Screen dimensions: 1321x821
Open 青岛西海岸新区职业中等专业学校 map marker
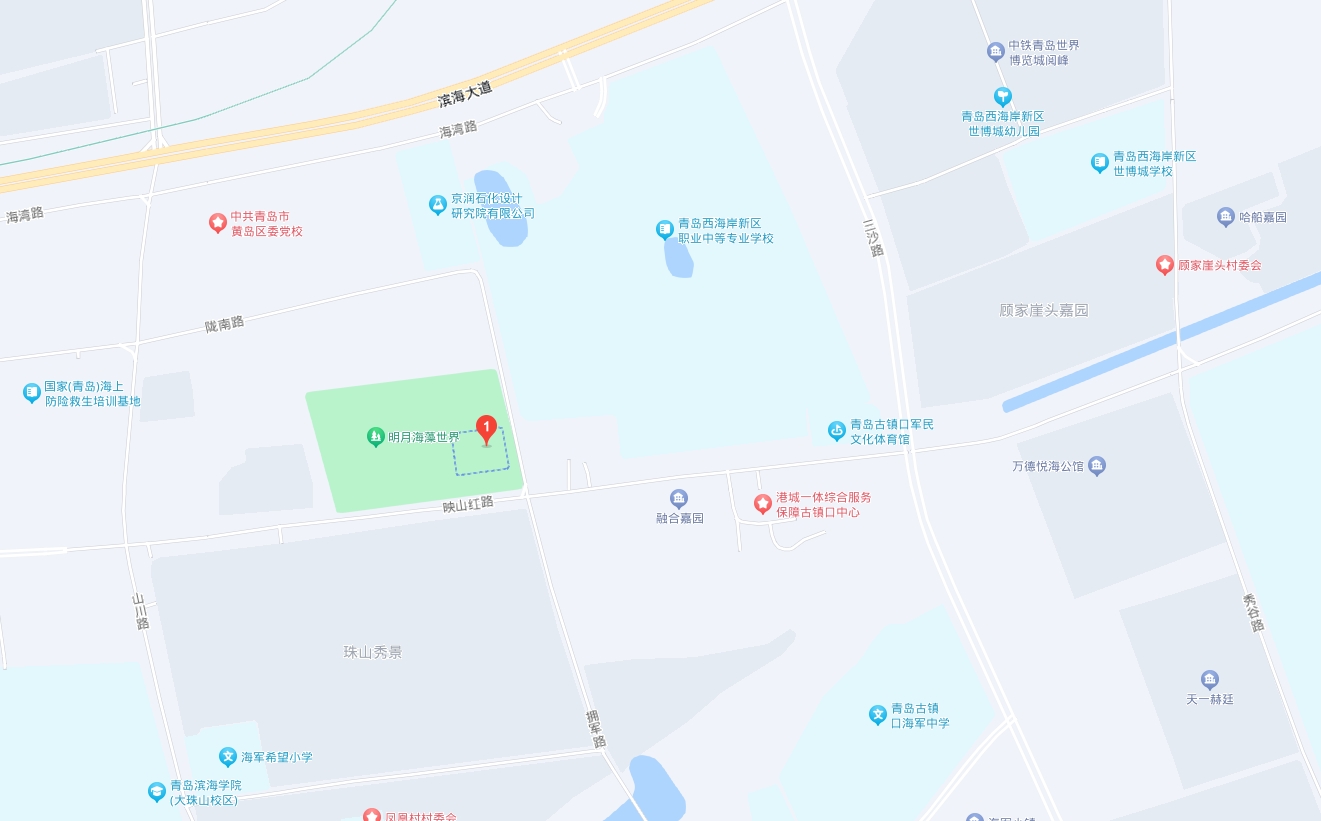pos(665,230)
